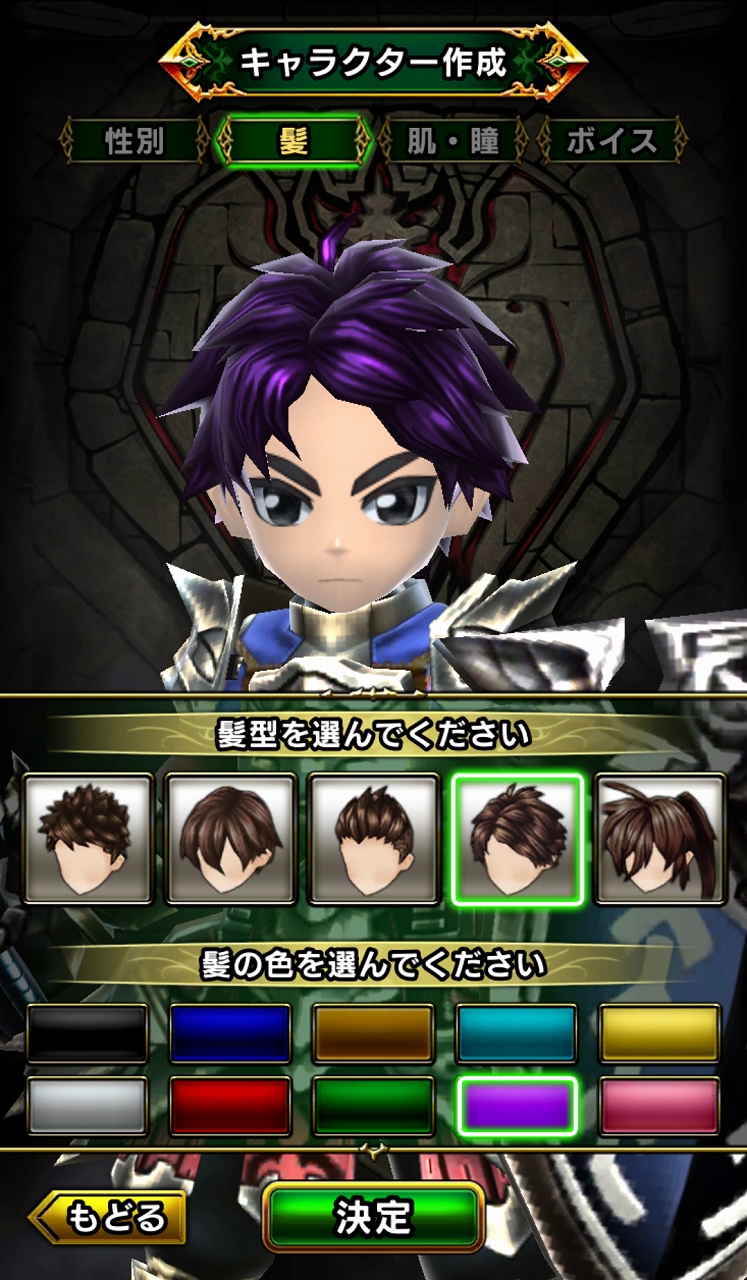The width and height of the screenshot is (747, 1280).
Task: Choose the dark blue hair color
Action: 230,1033
